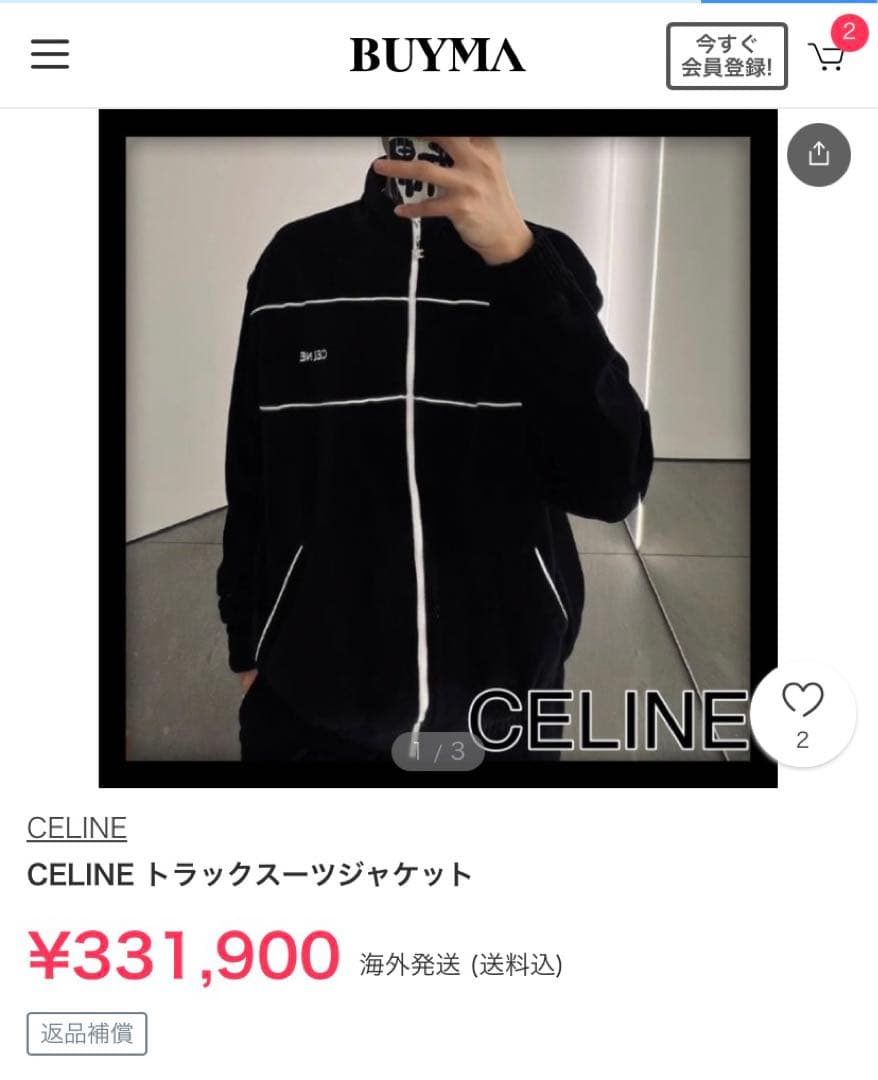
Task: Click the price ¥331,900
Action: click(180, 953)
